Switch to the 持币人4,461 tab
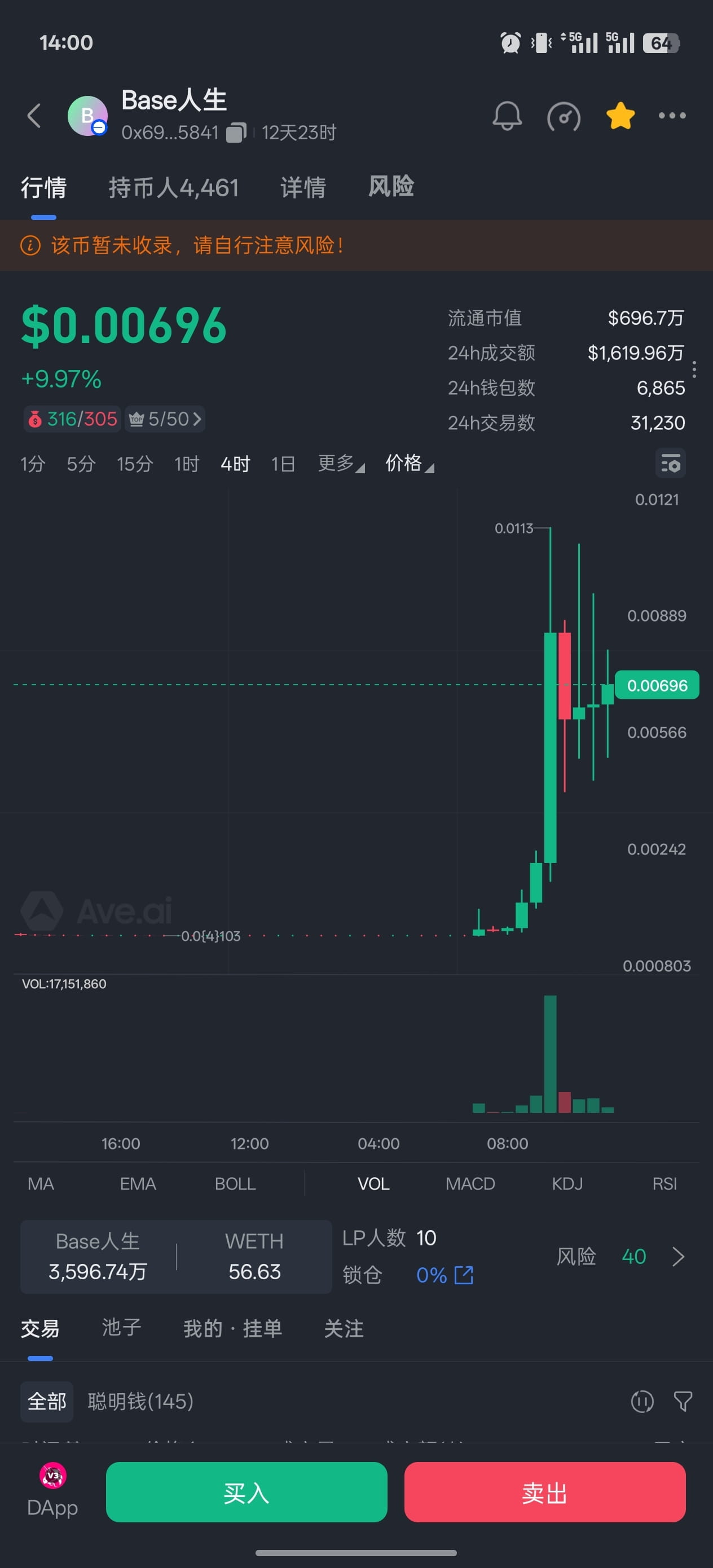 point(174,187)
